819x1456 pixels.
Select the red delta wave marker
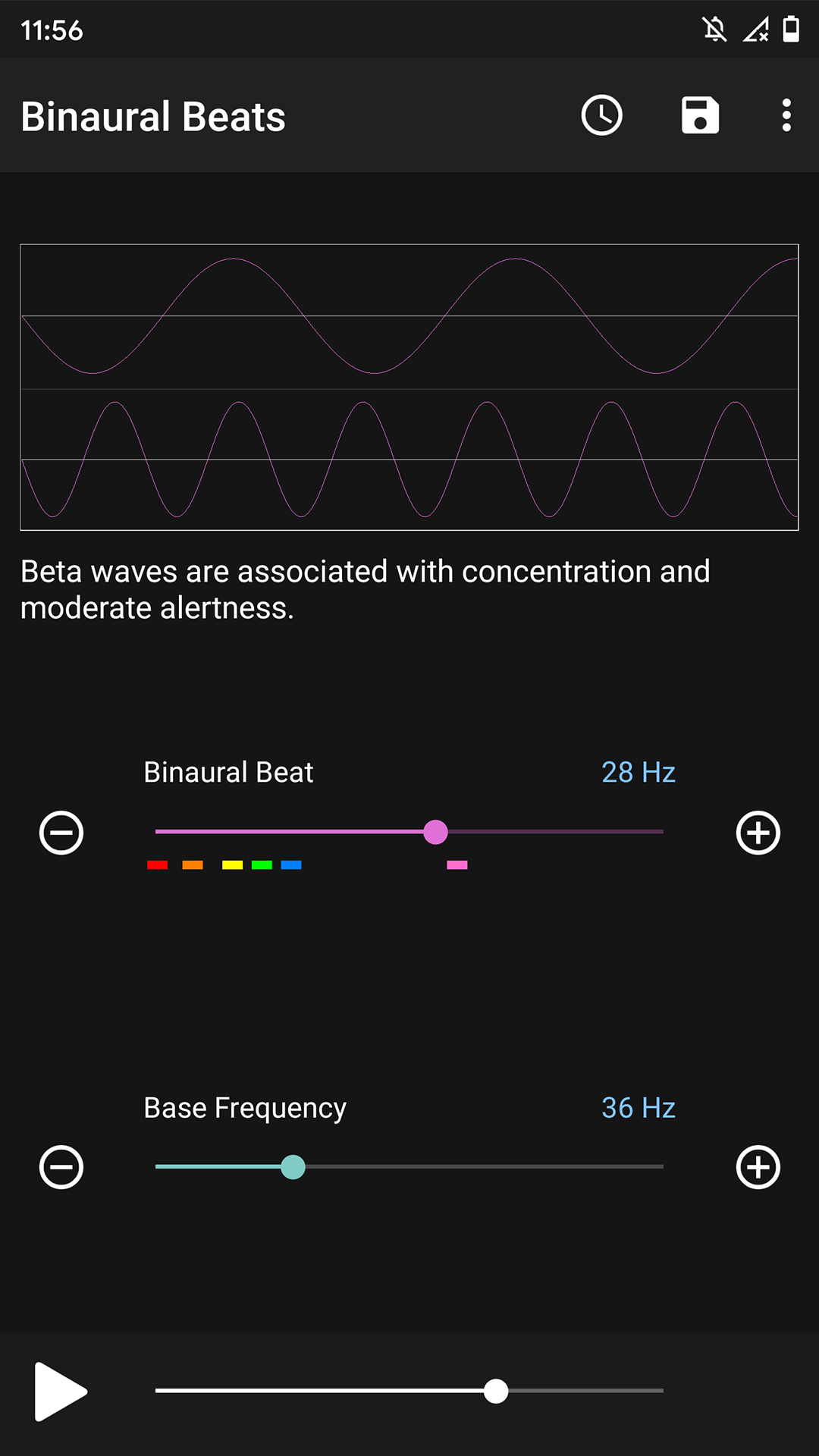coord(157,864)
